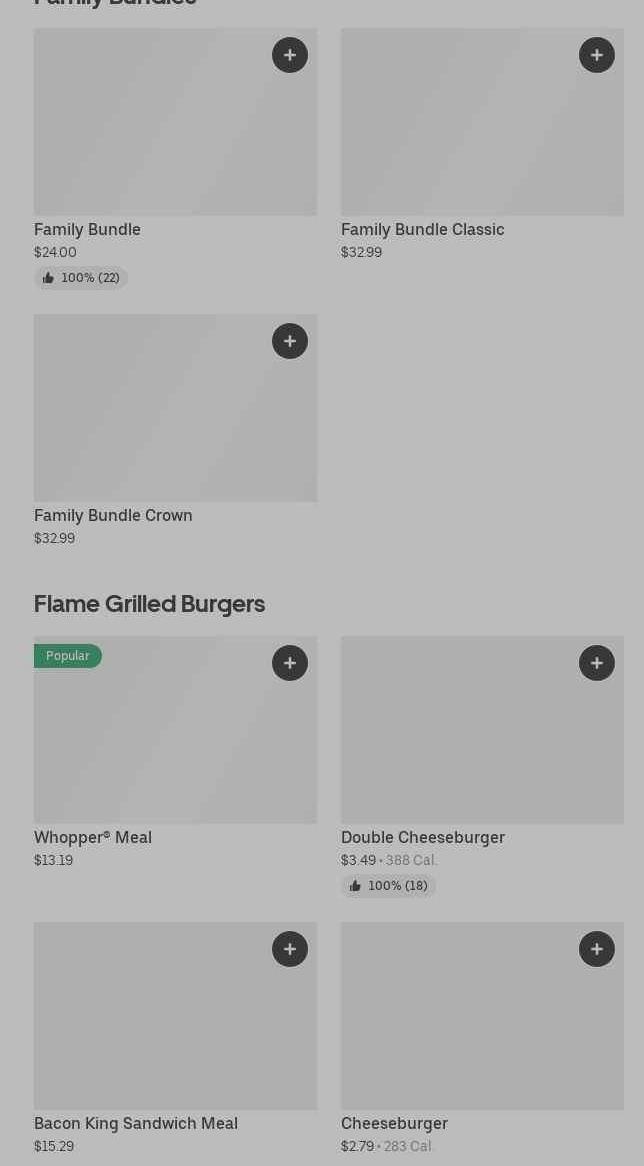
Task: Add Family Bundle Classic to cart
Action: 597,55
